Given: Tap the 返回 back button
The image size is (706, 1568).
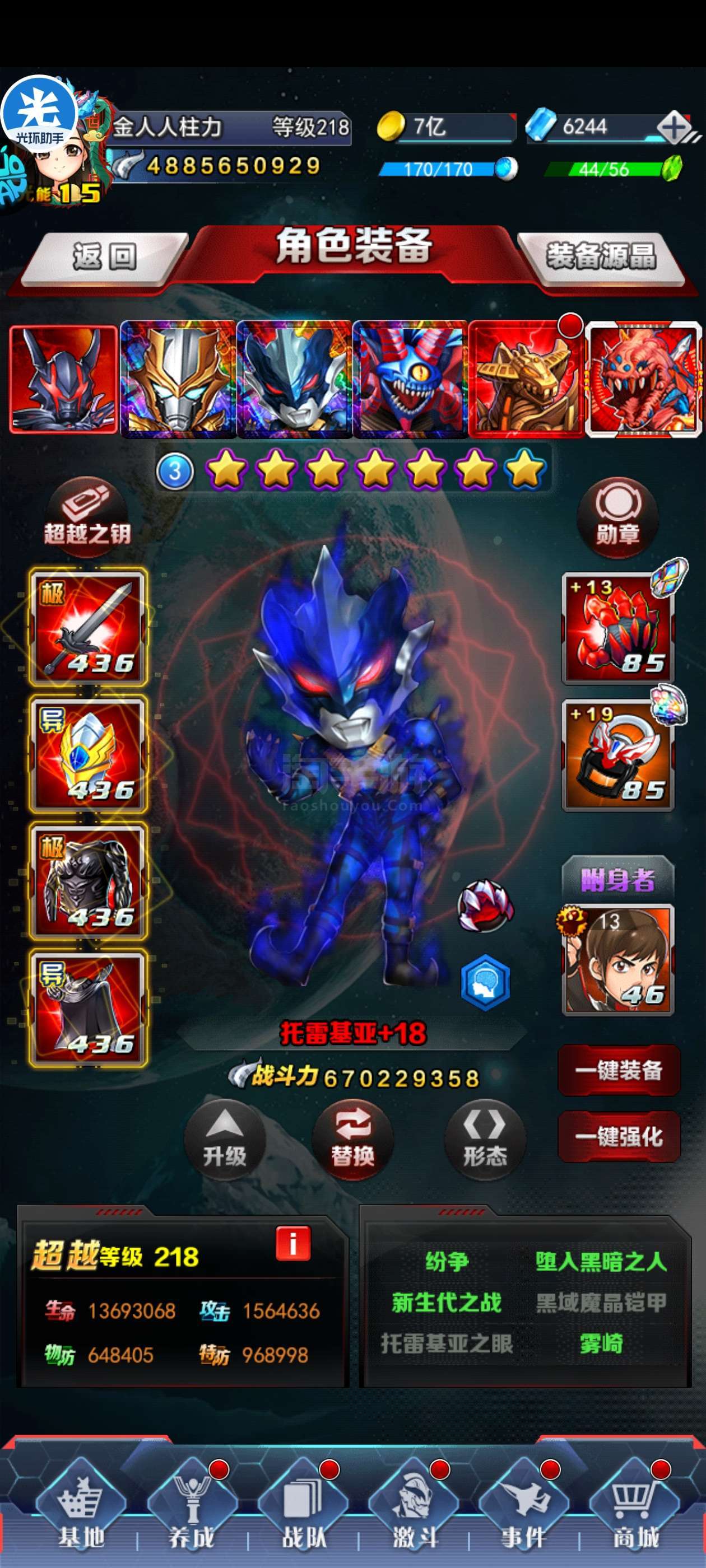Looking at the screenshot, I should tap(105, 258).
